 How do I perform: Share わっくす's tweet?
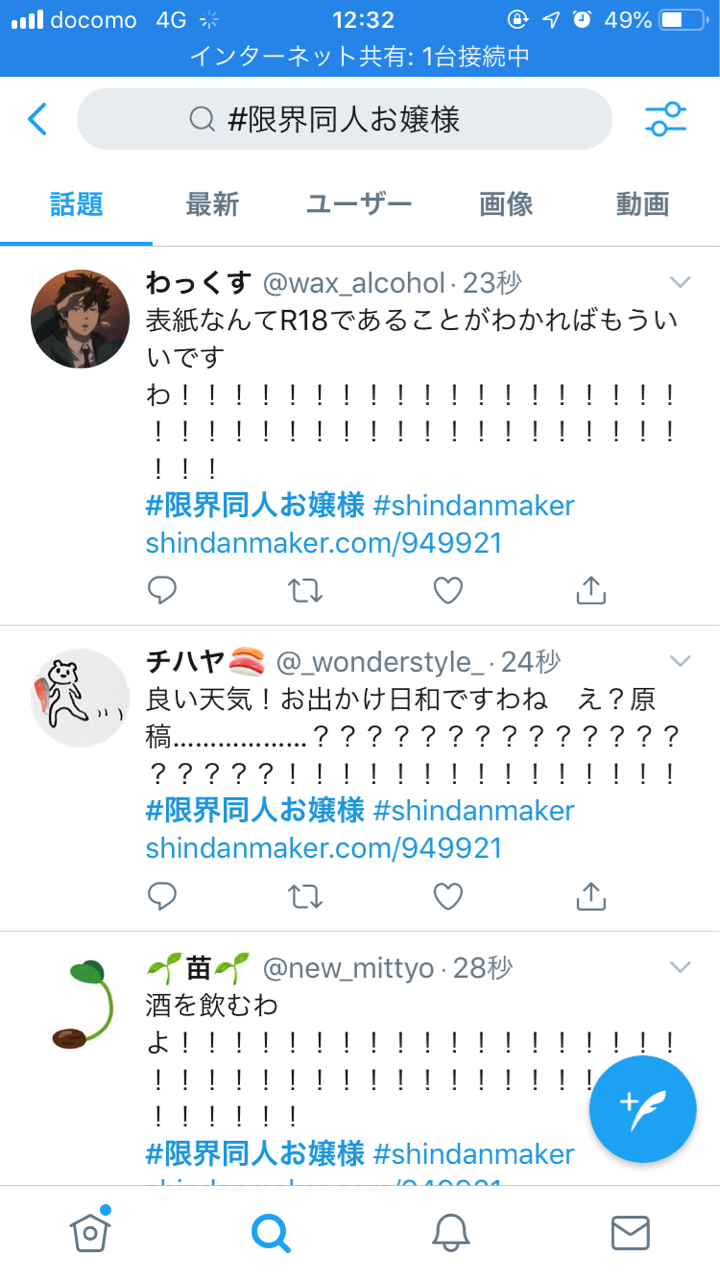point(591,590)
